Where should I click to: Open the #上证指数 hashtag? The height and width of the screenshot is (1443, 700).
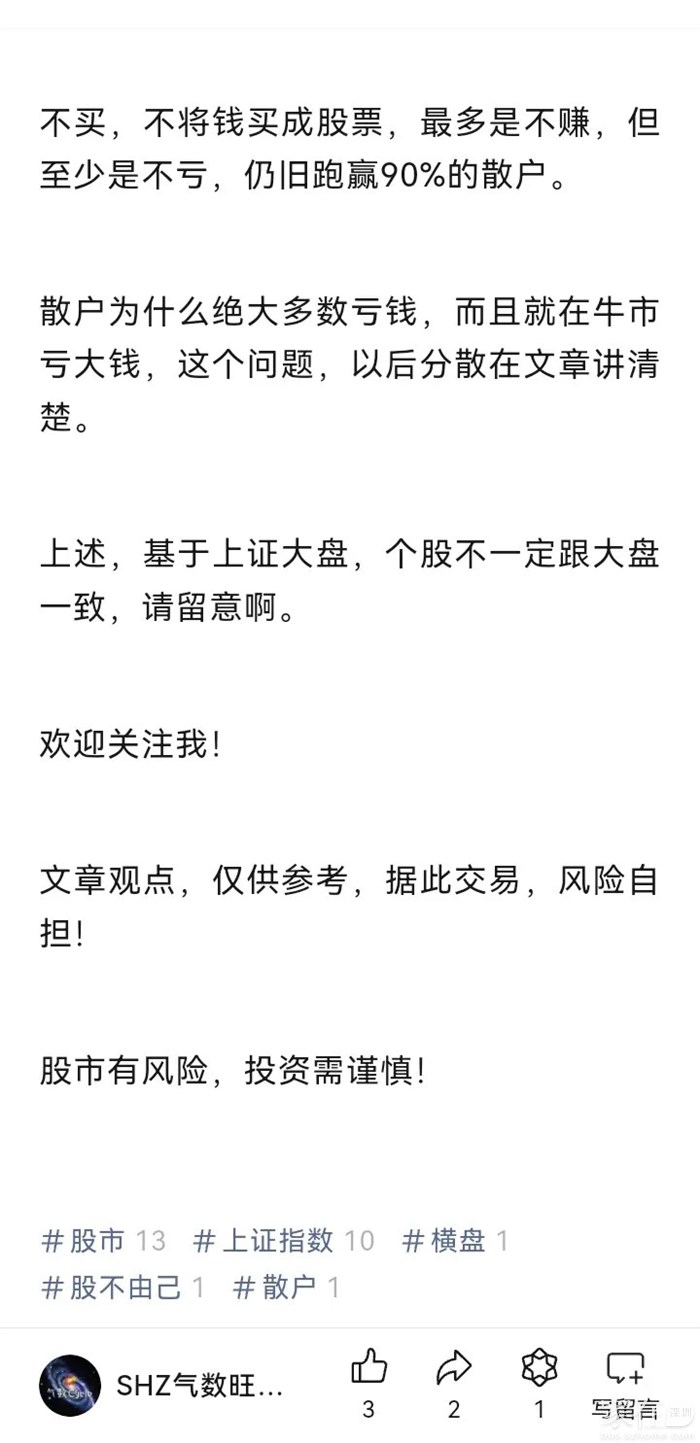point(265,1241)
